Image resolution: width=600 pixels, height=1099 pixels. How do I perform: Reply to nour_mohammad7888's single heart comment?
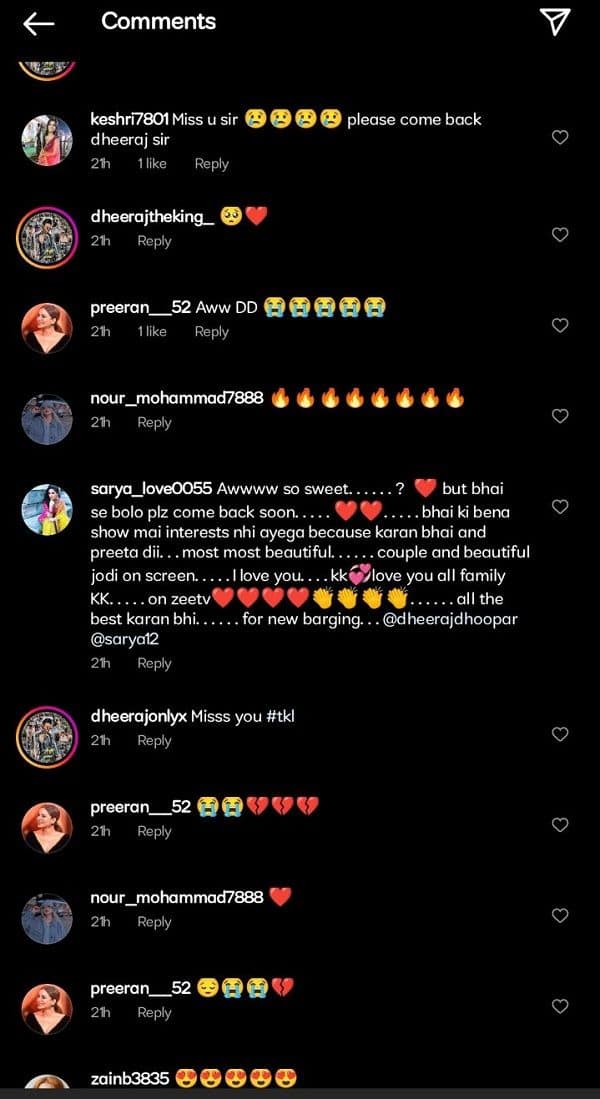tap(154, 922)
